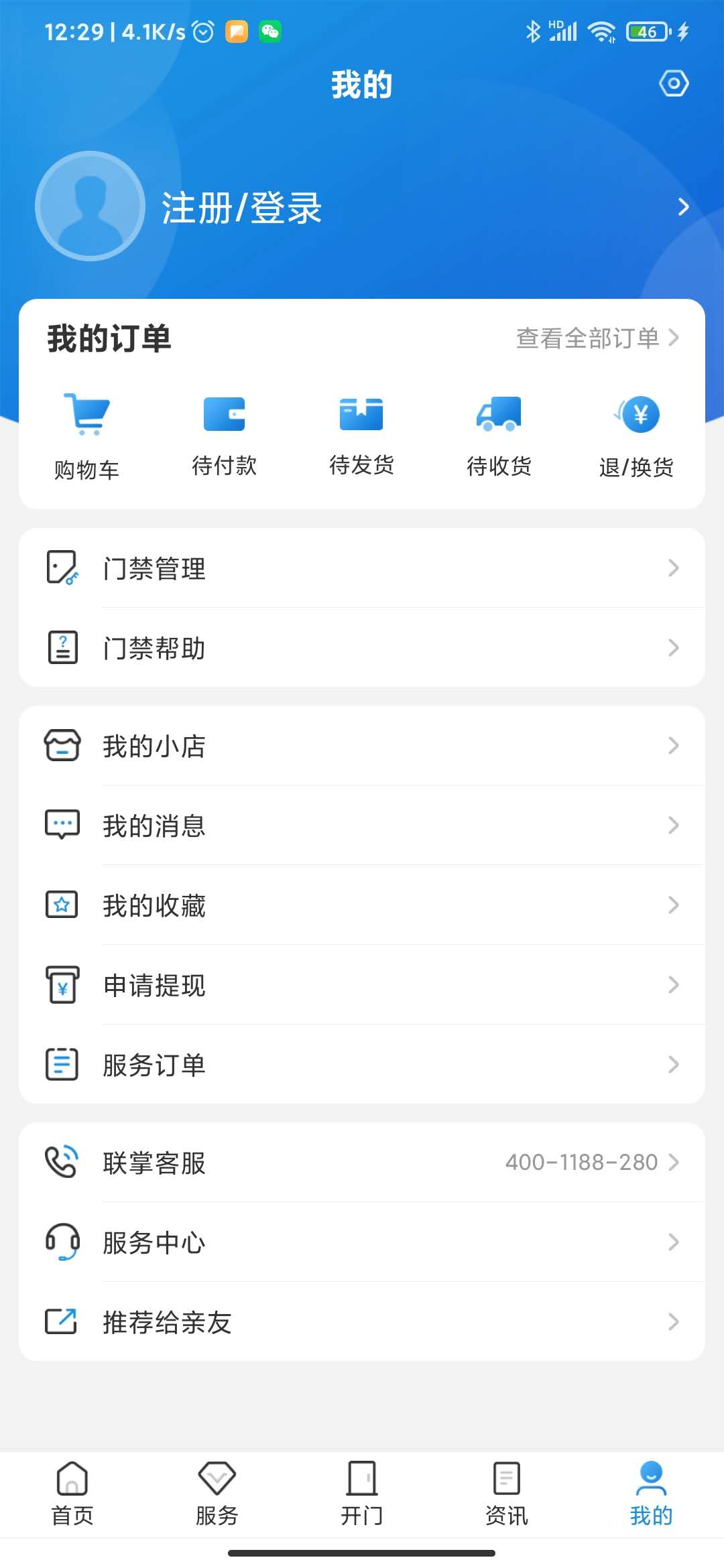Click the 待收货 delivery truck icon
724x1568 pixels.
coord(499,414)
